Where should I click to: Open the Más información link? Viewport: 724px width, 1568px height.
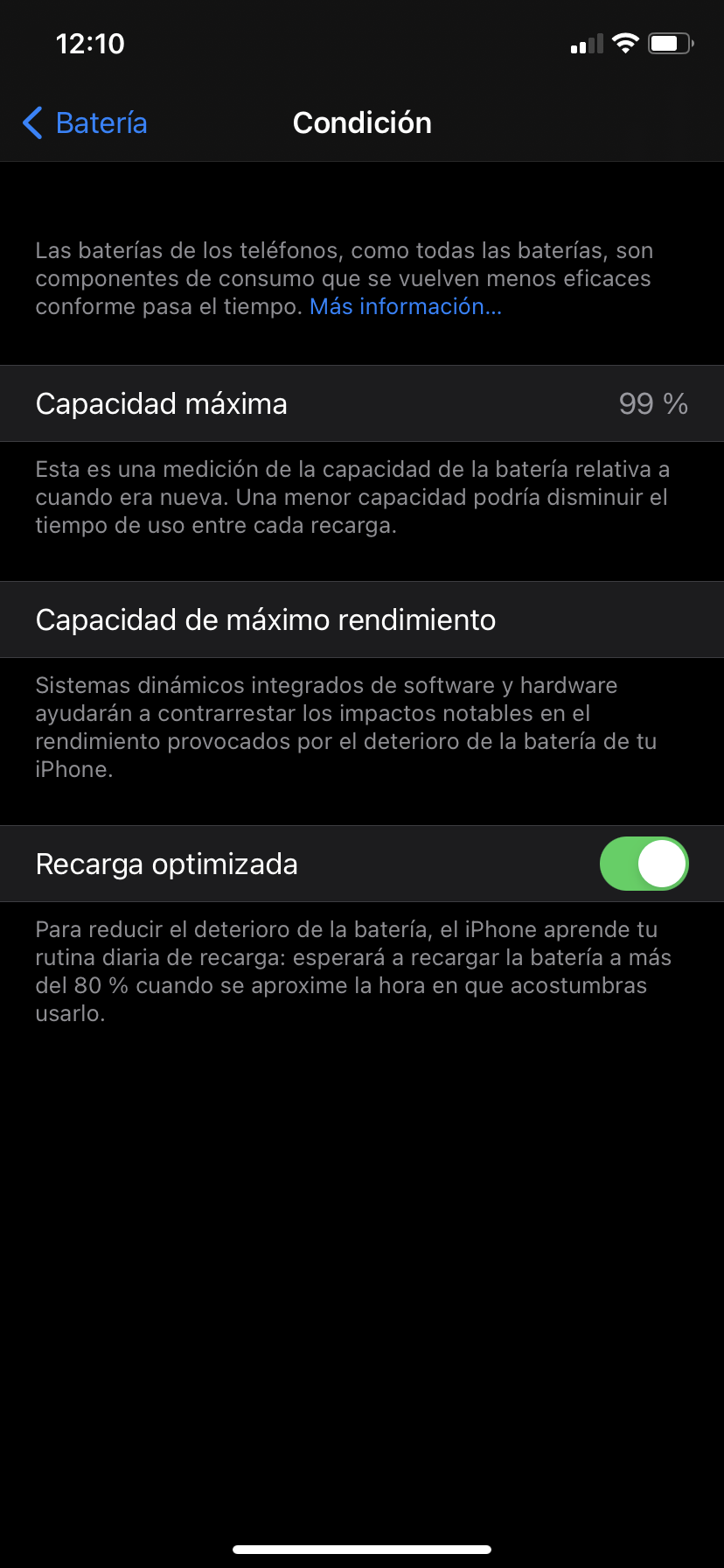pos(405,307)
